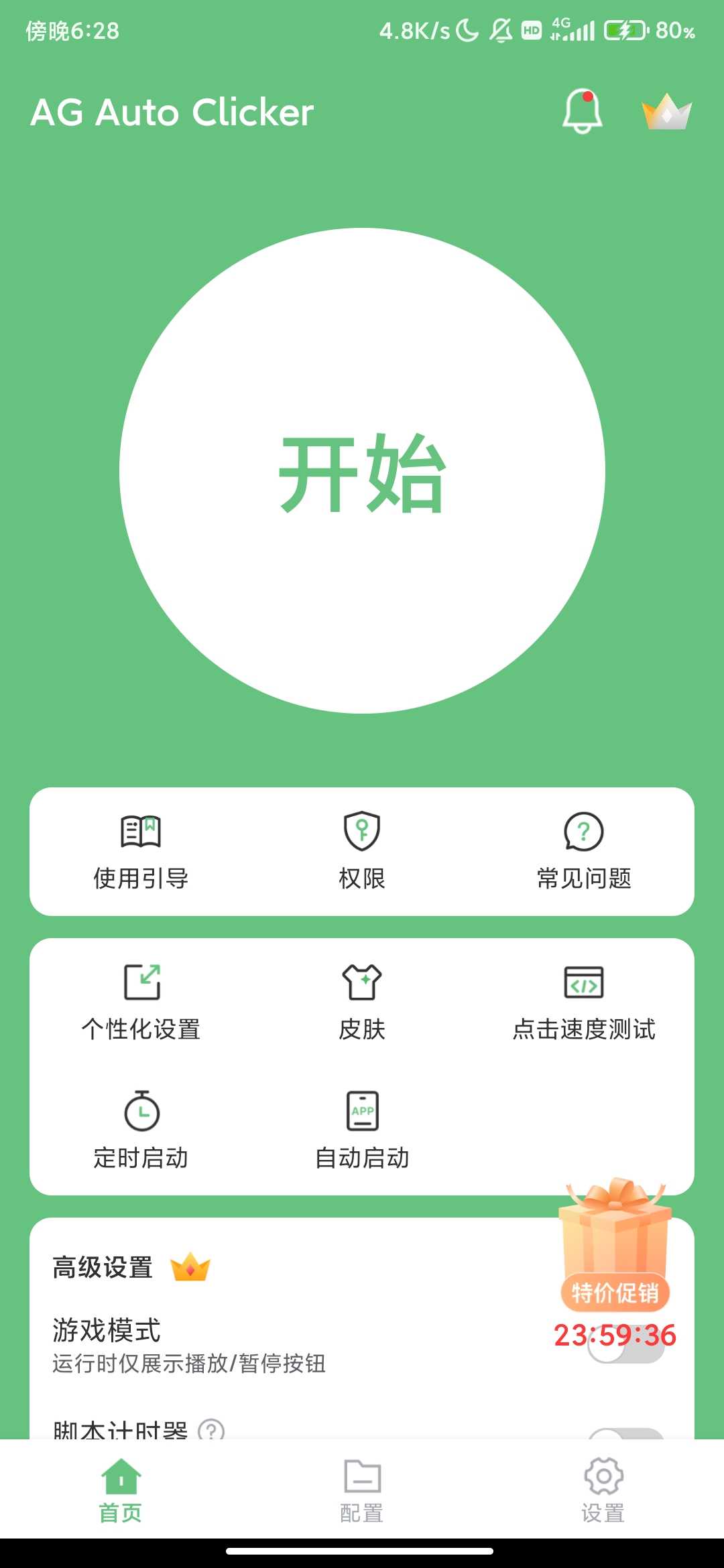Viewport: 724px width, 1568px height.
Task: Switch to the 配置 tab
Action: (x=362, y=1490)
